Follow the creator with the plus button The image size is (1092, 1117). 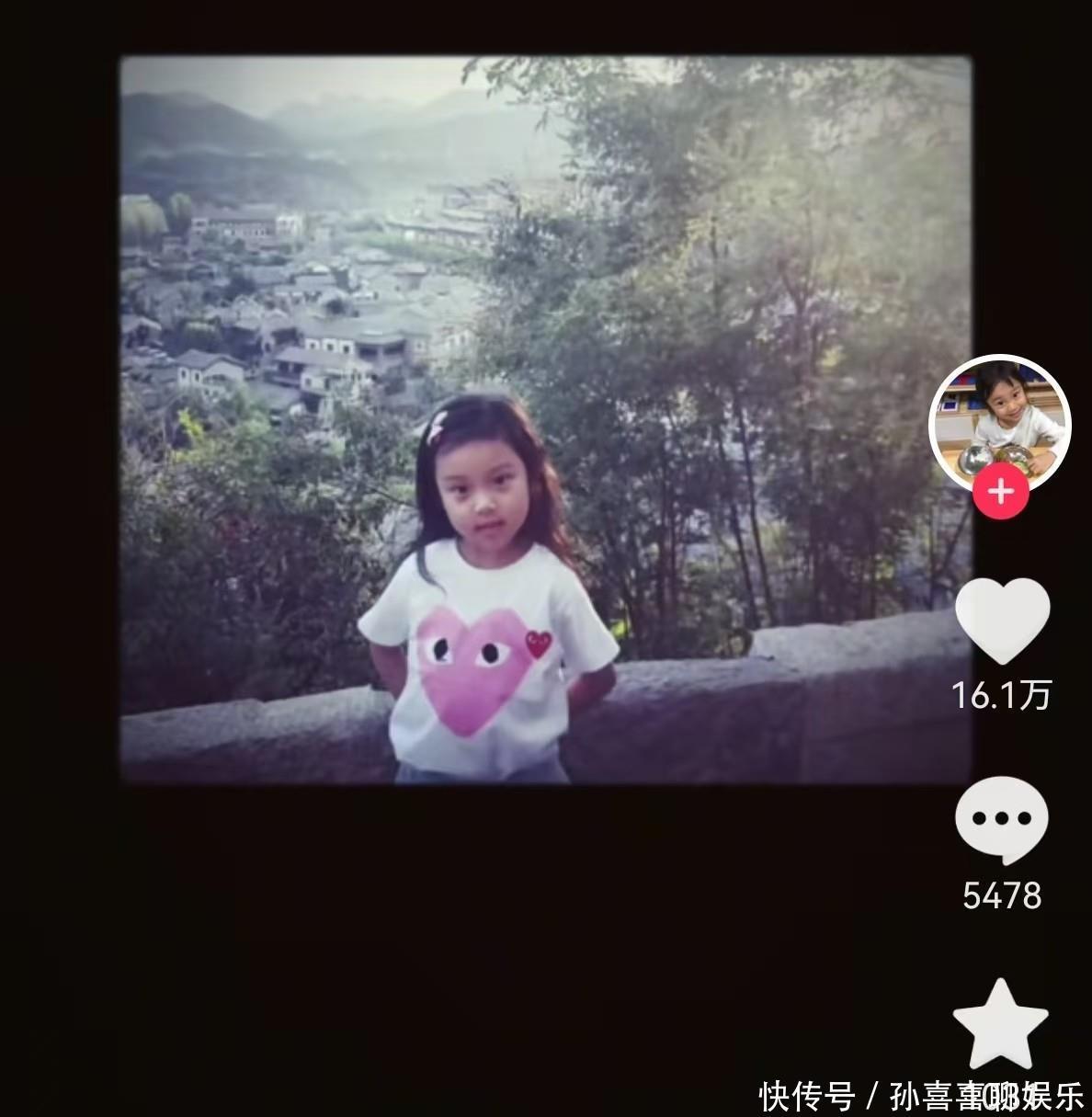tap(1000, 492)
